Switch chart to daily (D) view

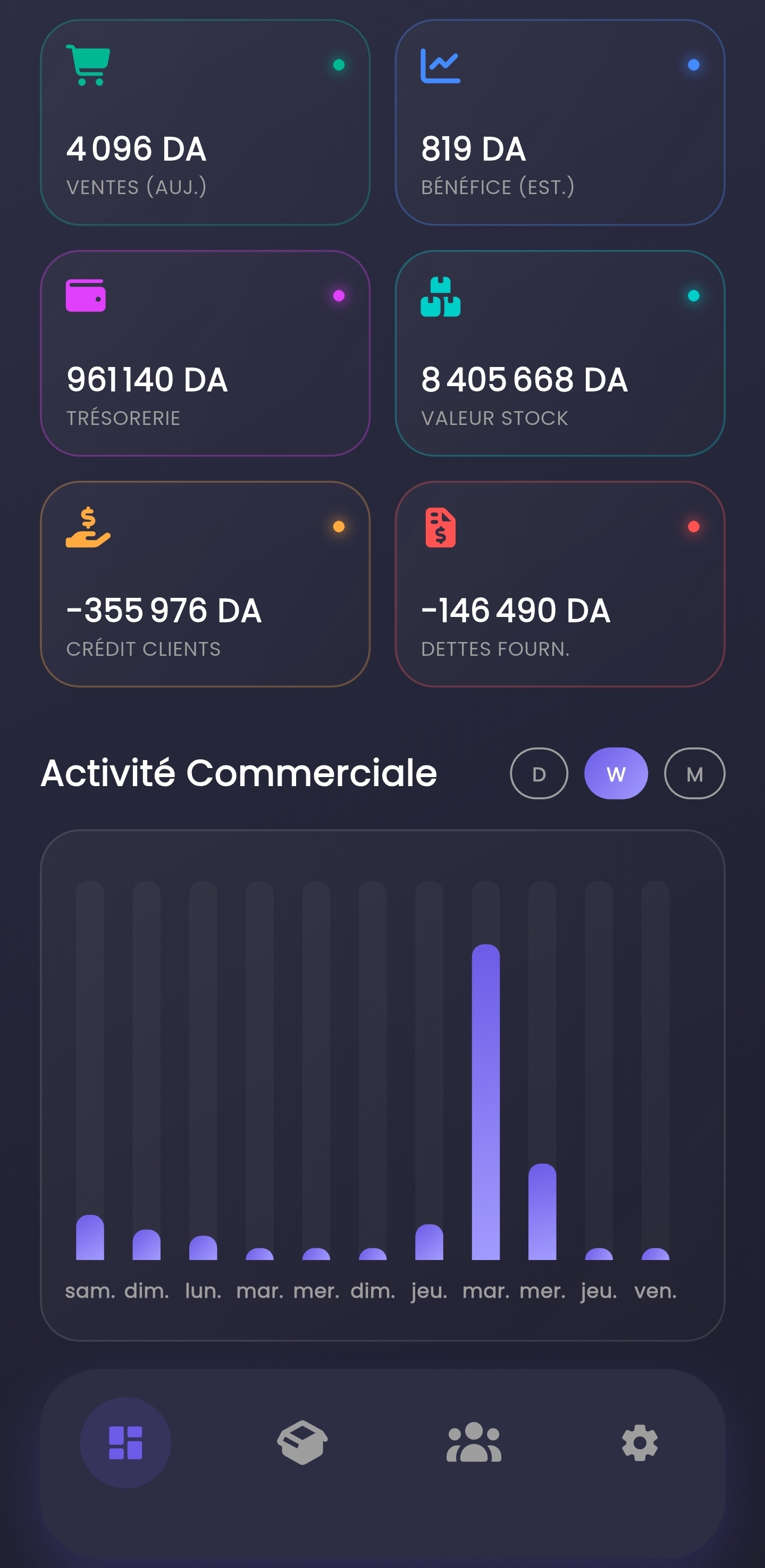click(539, 773)
